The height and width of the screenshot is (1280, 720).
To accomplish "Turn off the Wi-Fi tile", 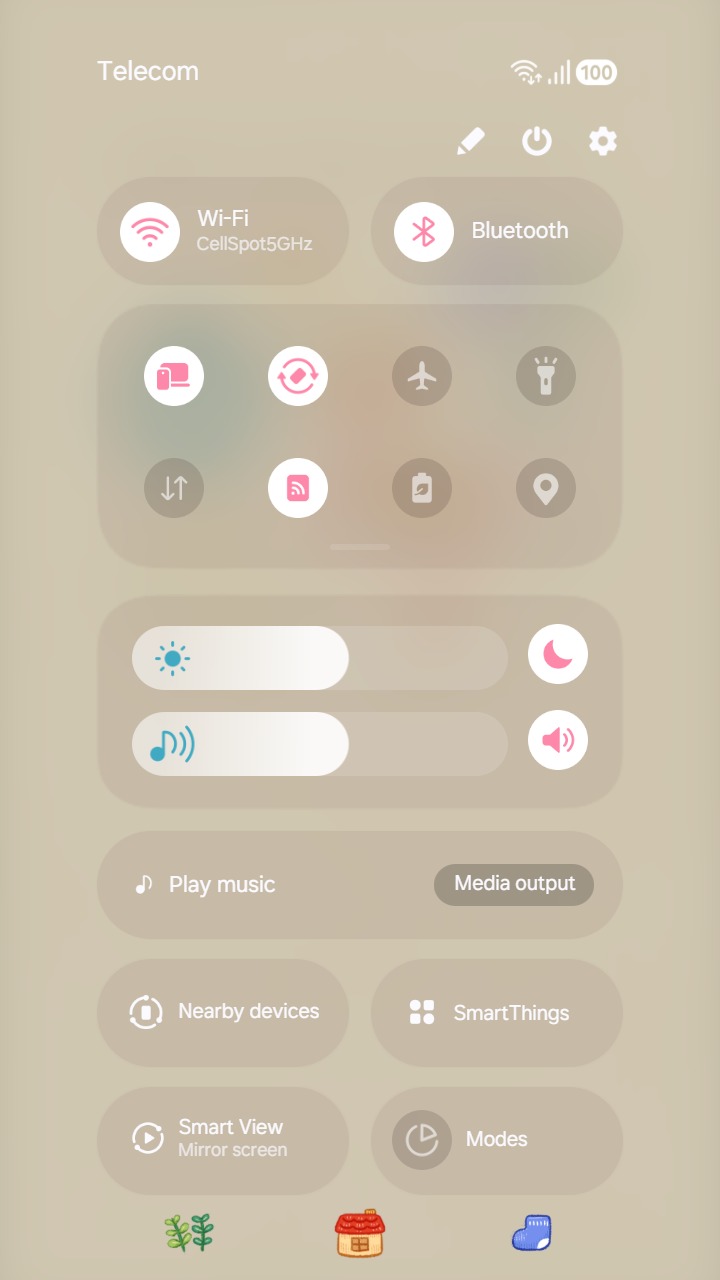I will tap(150, 232).
